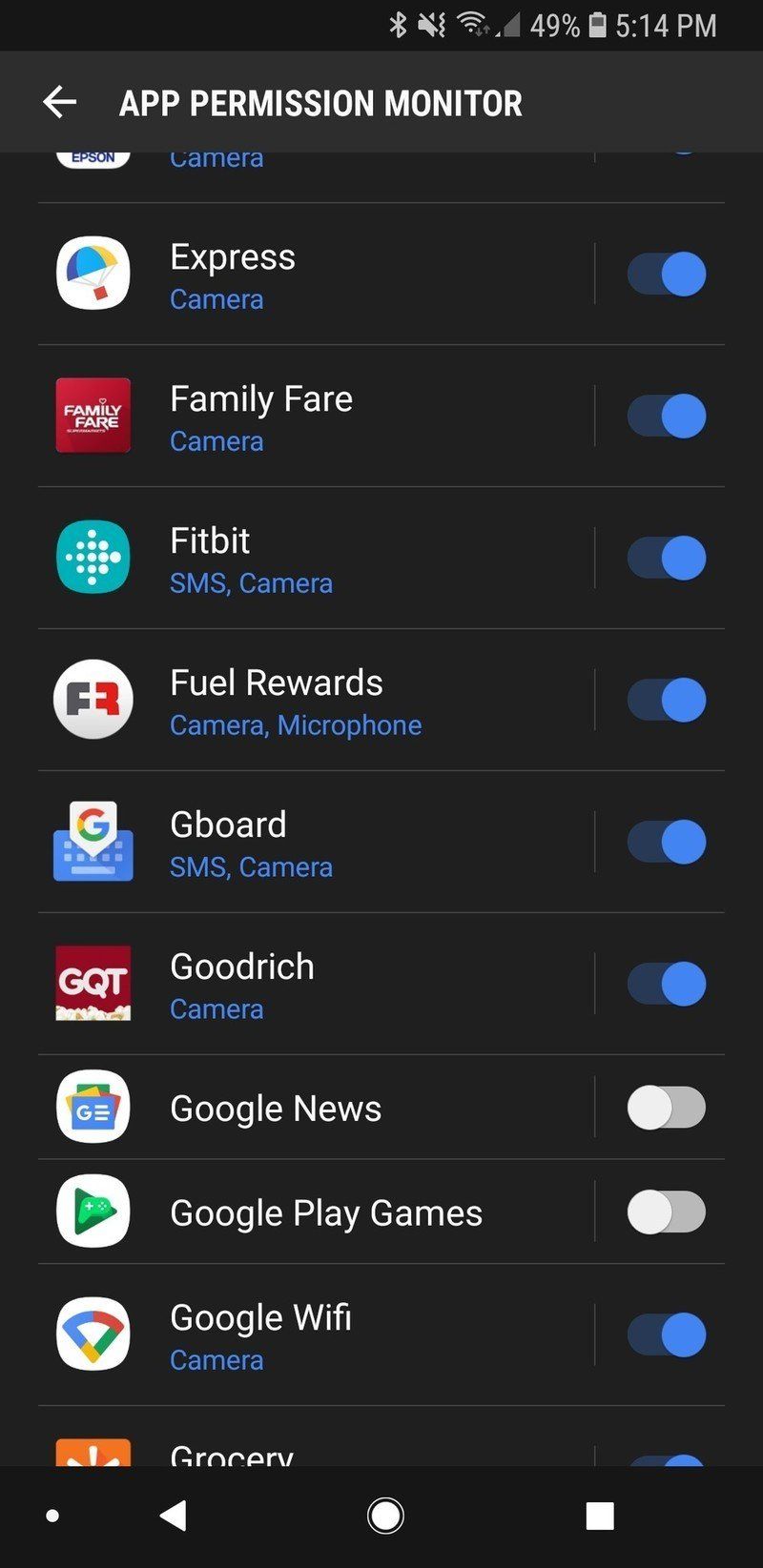This screenshot has height=1568, width=763.
Task: Tap the Family Fare app icon
Action: (93, 416)
